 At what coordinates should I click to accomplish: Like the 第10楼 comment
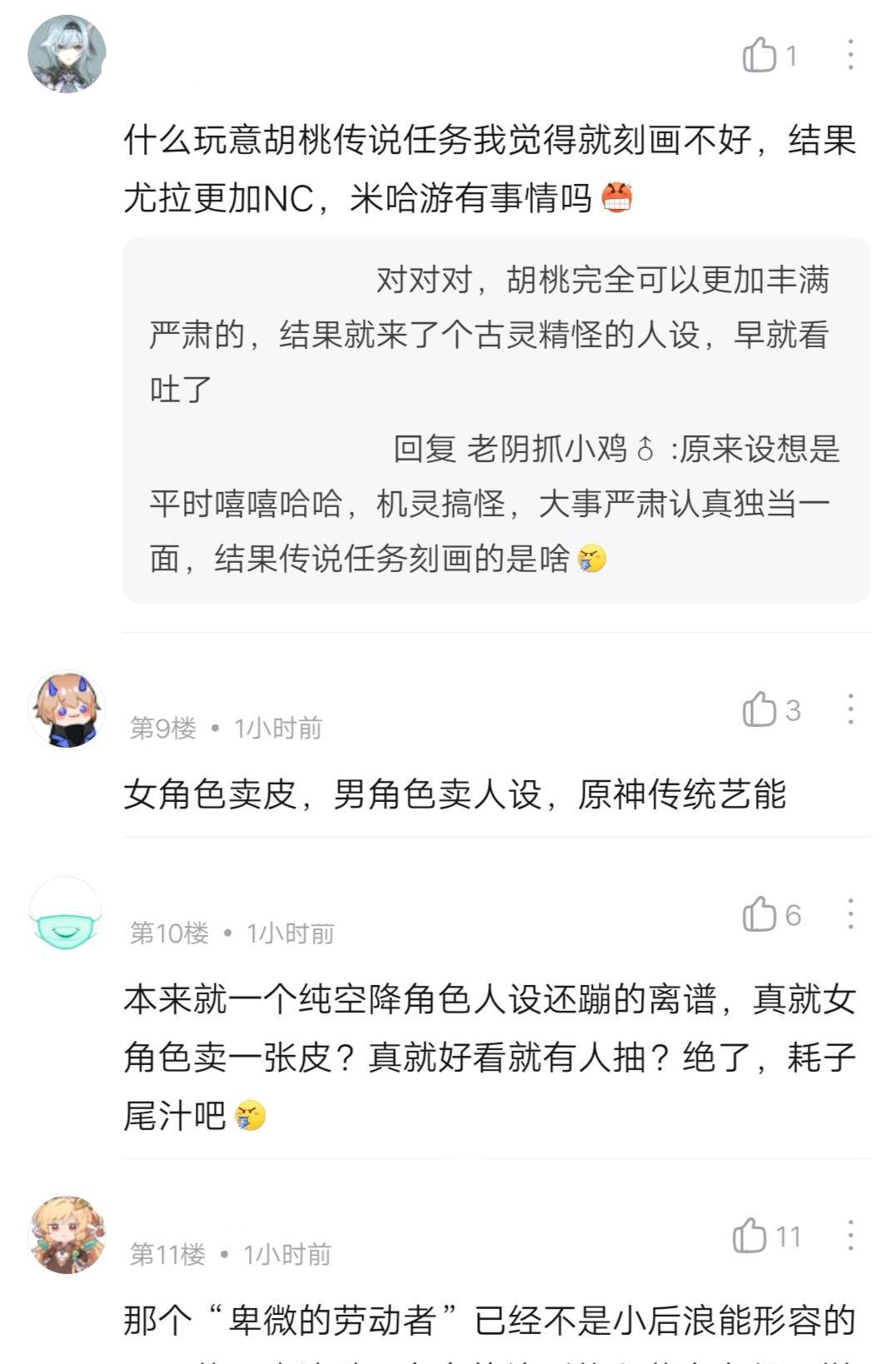[x=759, y=914]
